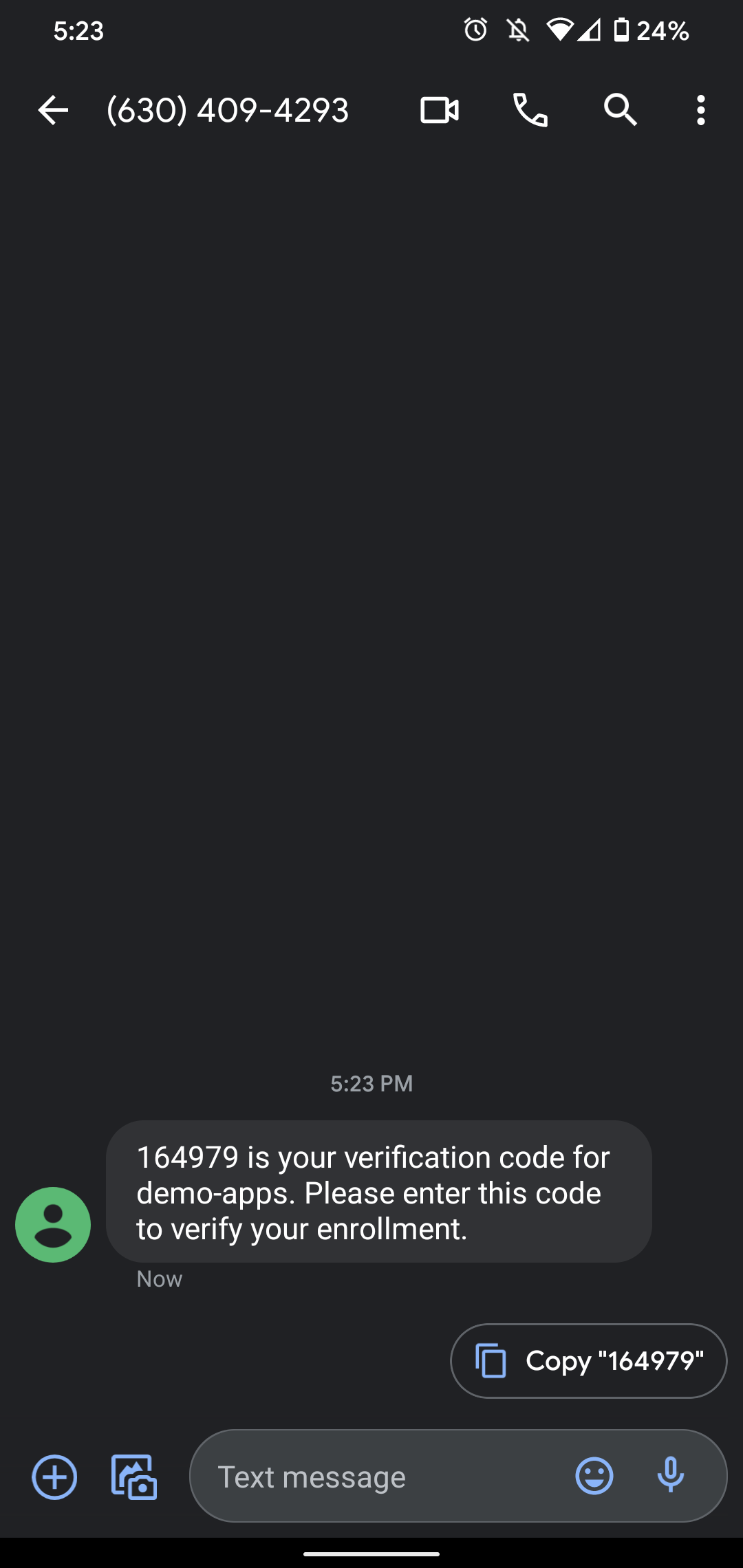Record a voice message with the microphone
The image size is (743, 1568).
[671, 1476]
